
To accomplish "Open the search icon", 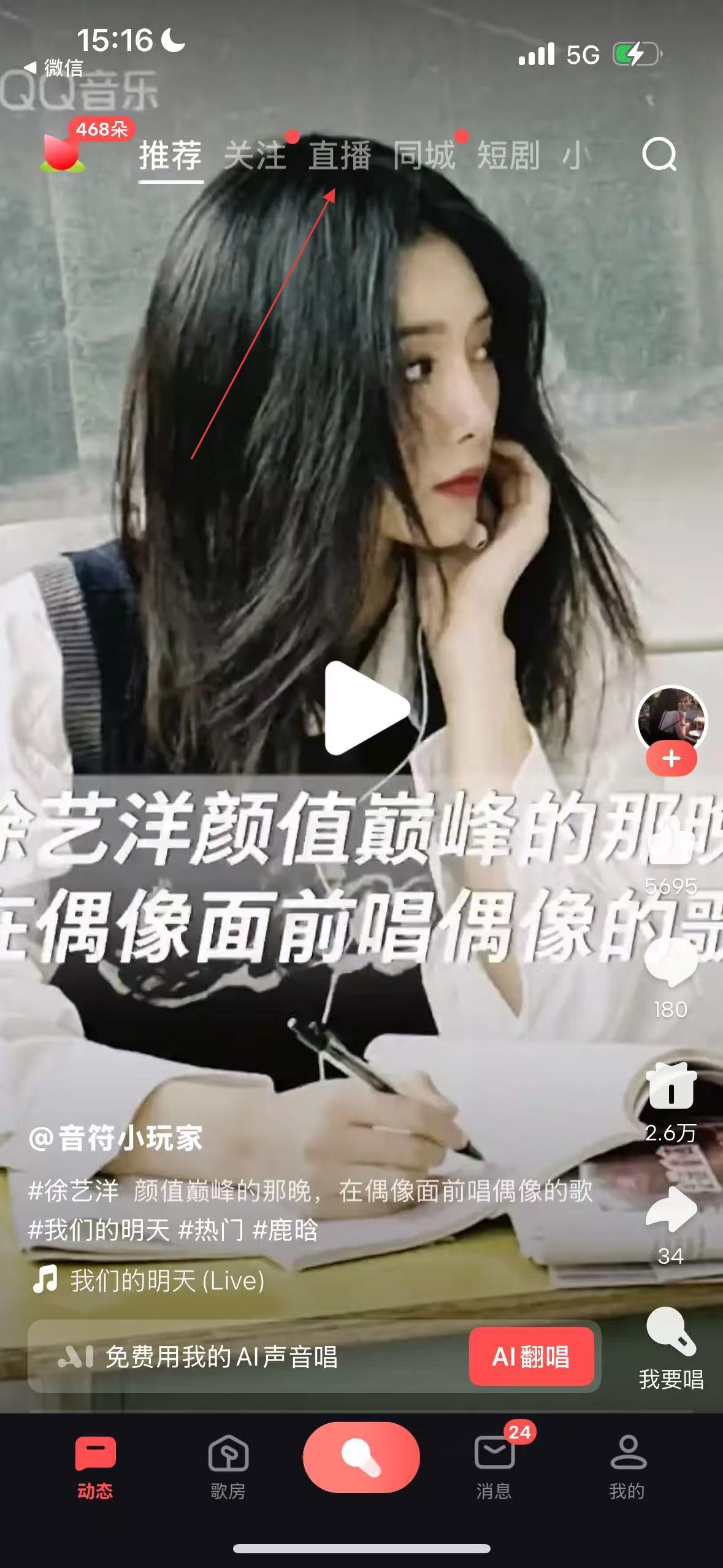I will (659, 155).
